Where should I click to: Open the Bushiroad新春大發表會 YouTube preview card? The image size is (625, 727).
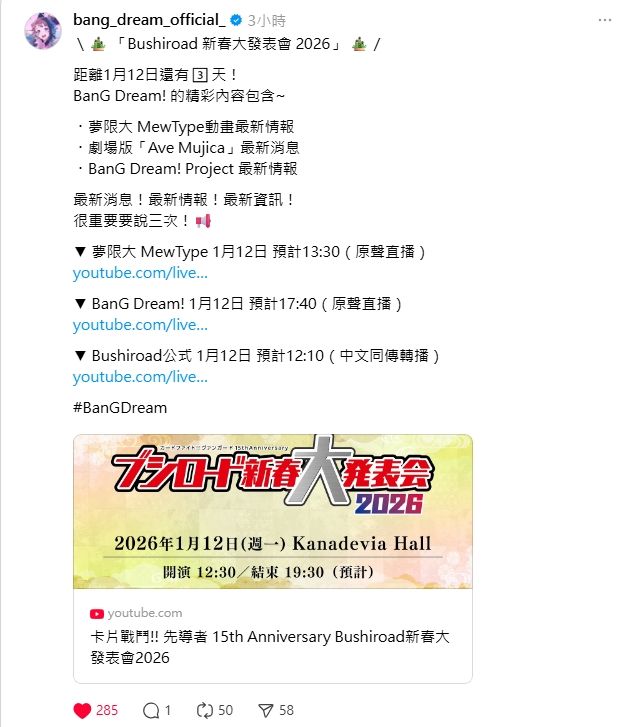tap(272, 558)
